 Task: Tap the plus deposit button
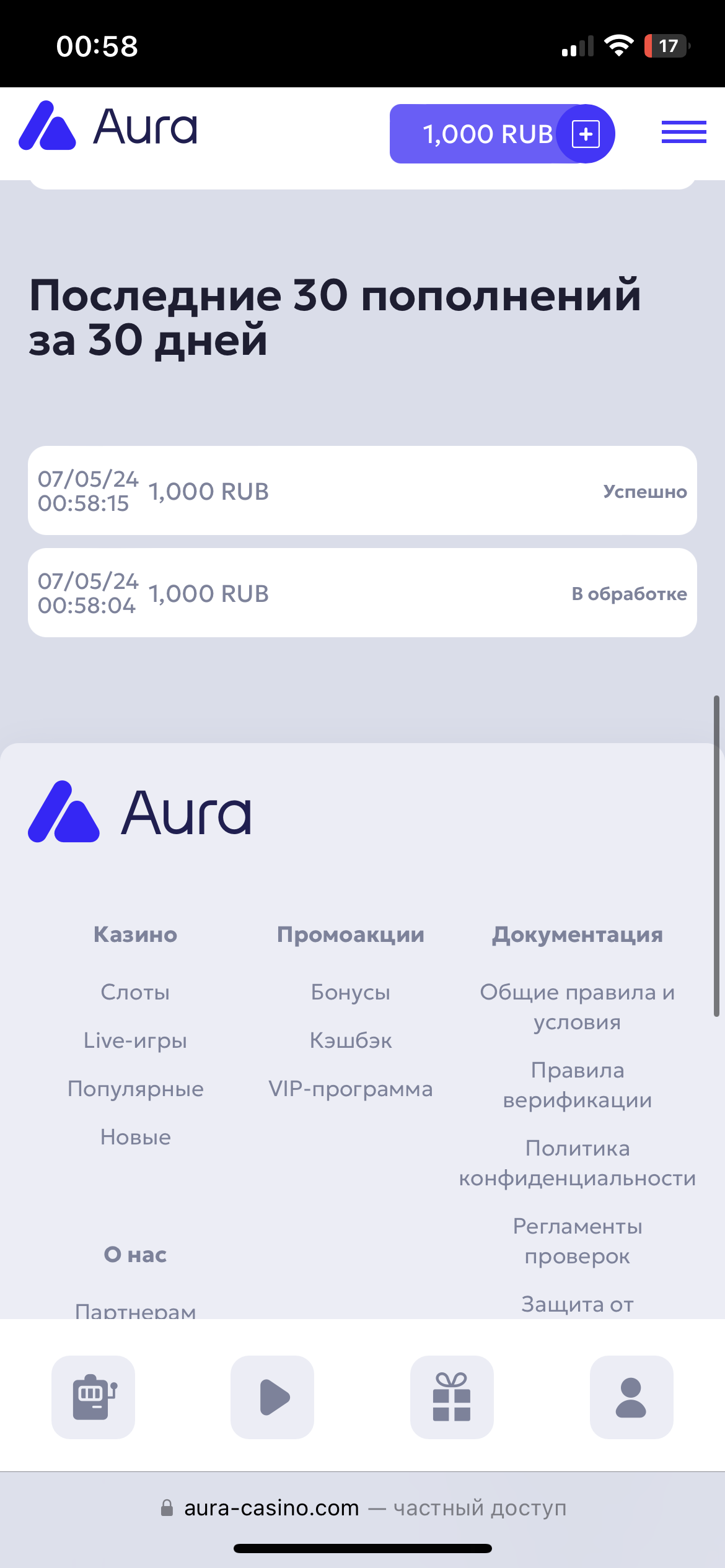click(x=586, y=134)
